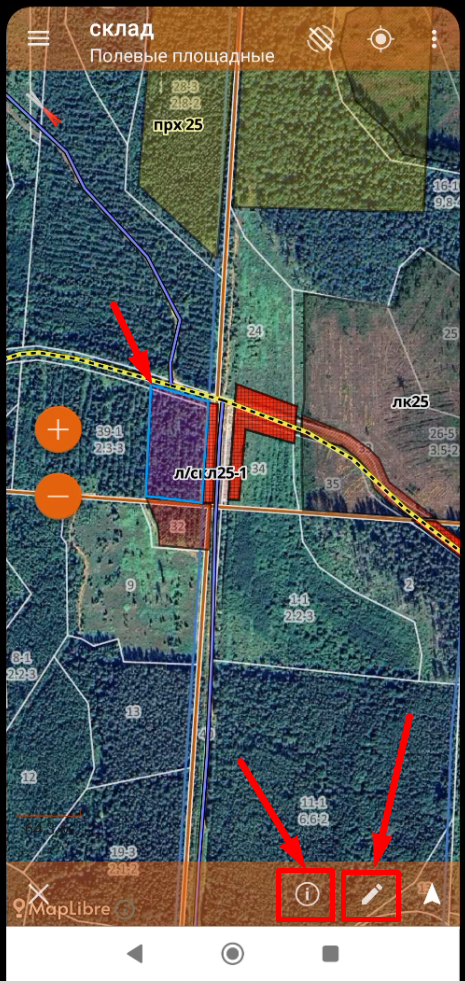The width and height of the screenshot is (465, 983).
Task: Center map on my location
Action: (380, 39)
